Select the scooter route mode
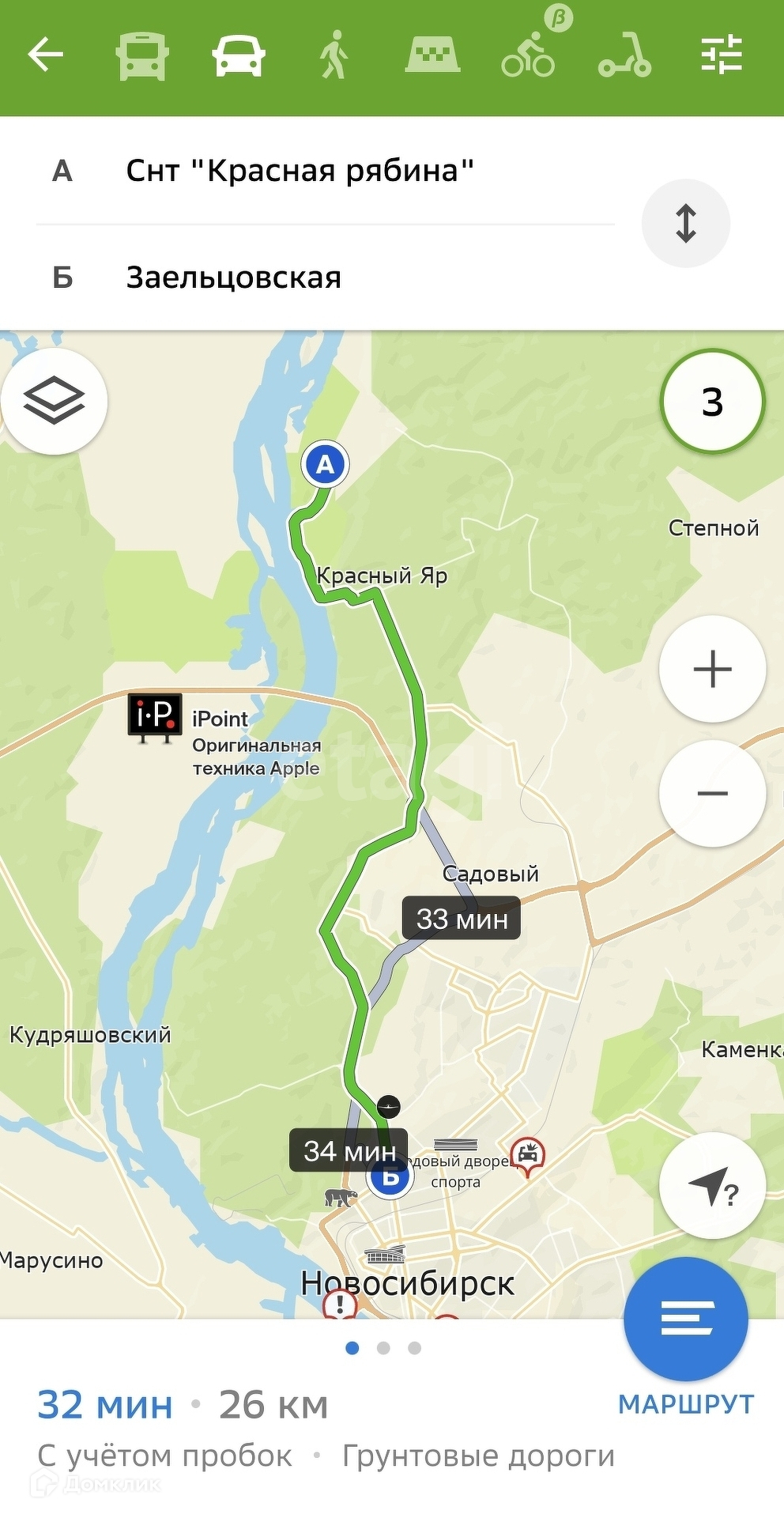Image resolution: width=784 pixels, height=1518 pixels. [x=624, y=55]
